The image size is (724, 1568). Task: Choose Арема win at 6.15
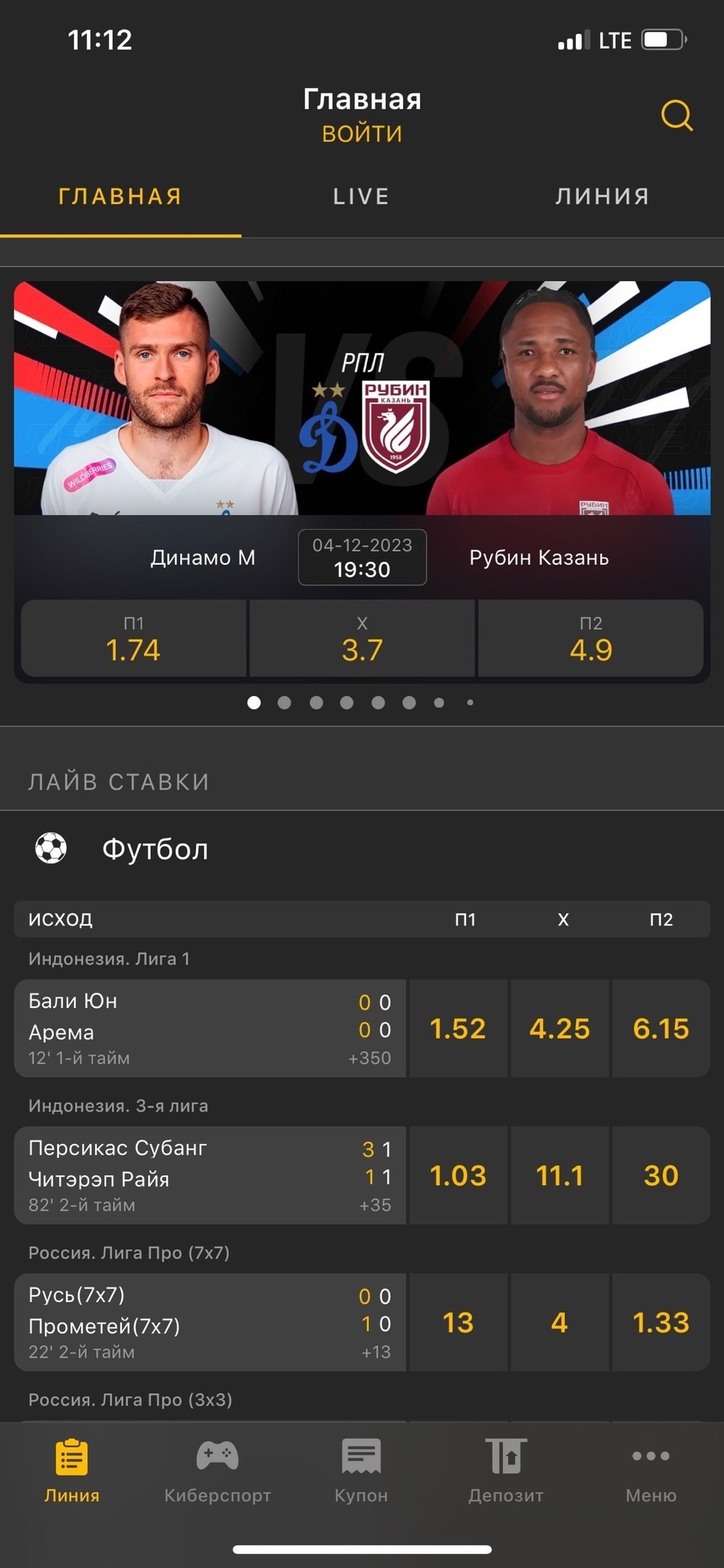(x=661, y=1029)
